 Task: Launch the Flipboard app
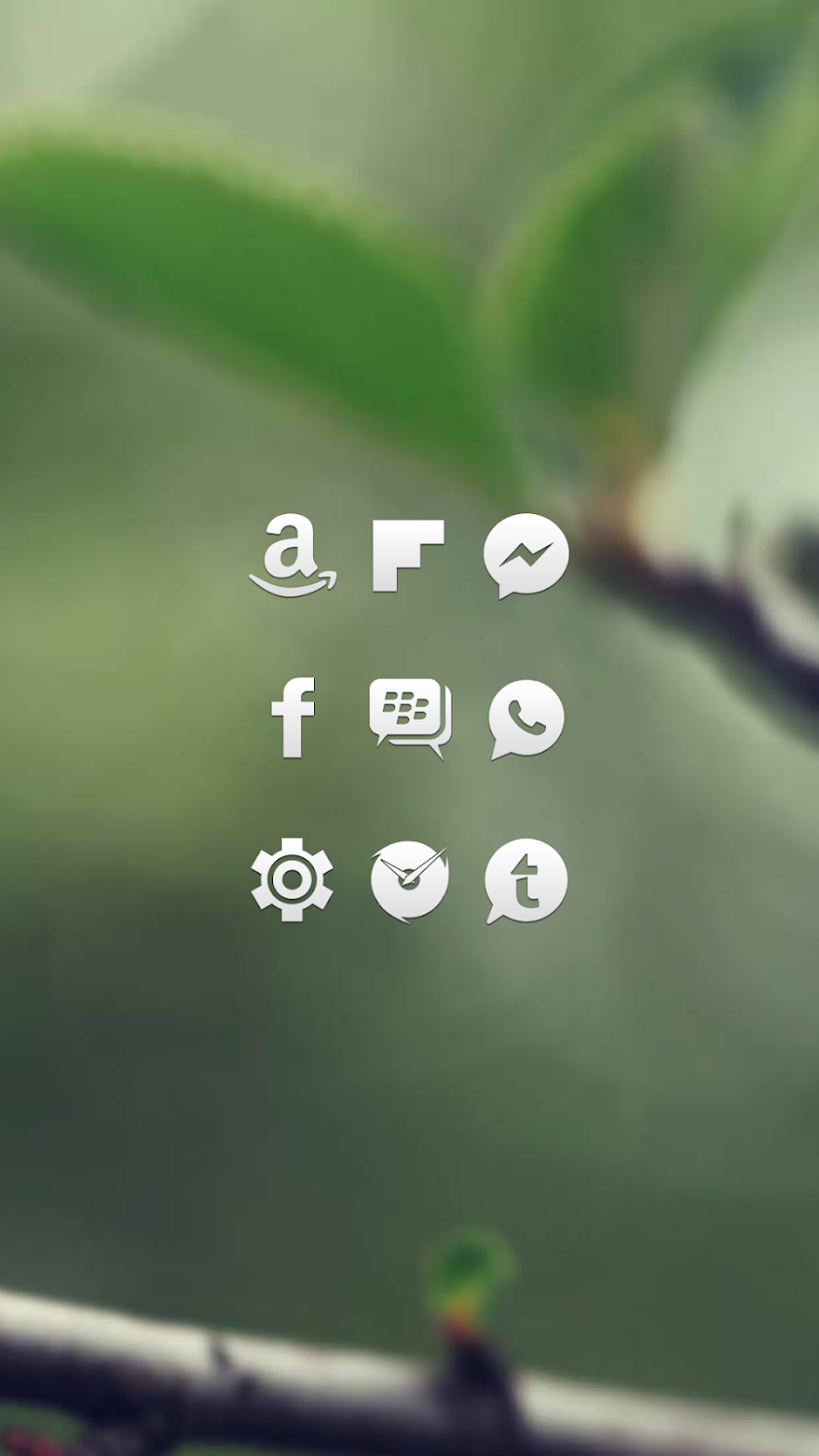coord(409,555)
